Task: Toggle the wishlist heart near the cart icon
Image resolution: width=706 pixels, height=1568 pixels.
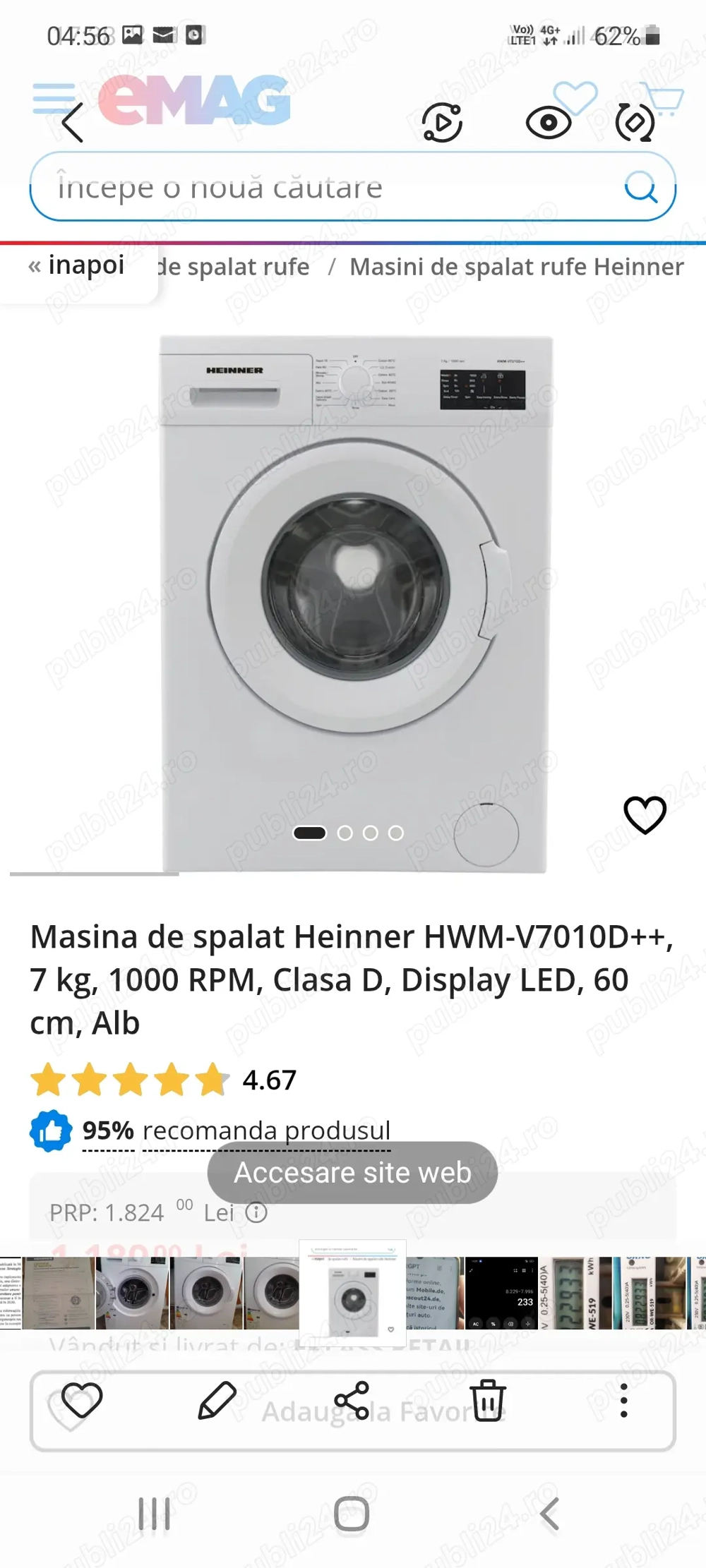Action: (x=574, y=97)
